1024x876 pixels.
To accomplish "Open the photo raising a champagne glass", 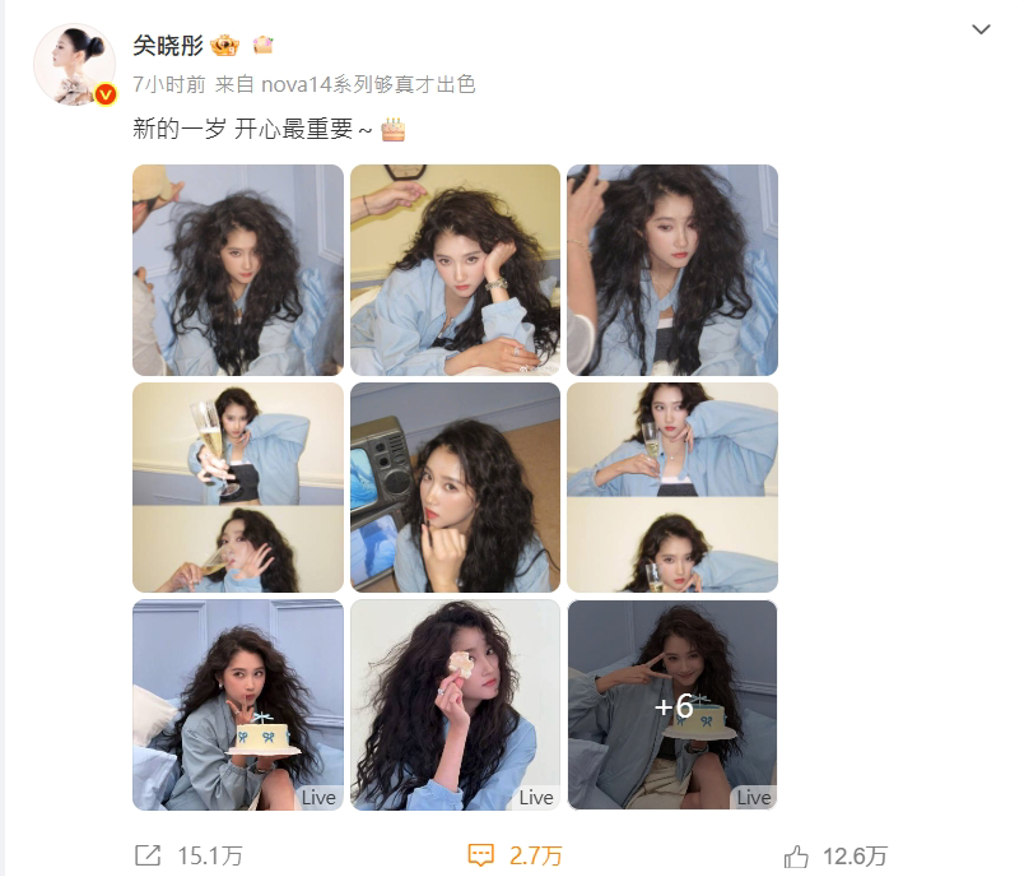I will click(238, 487).
